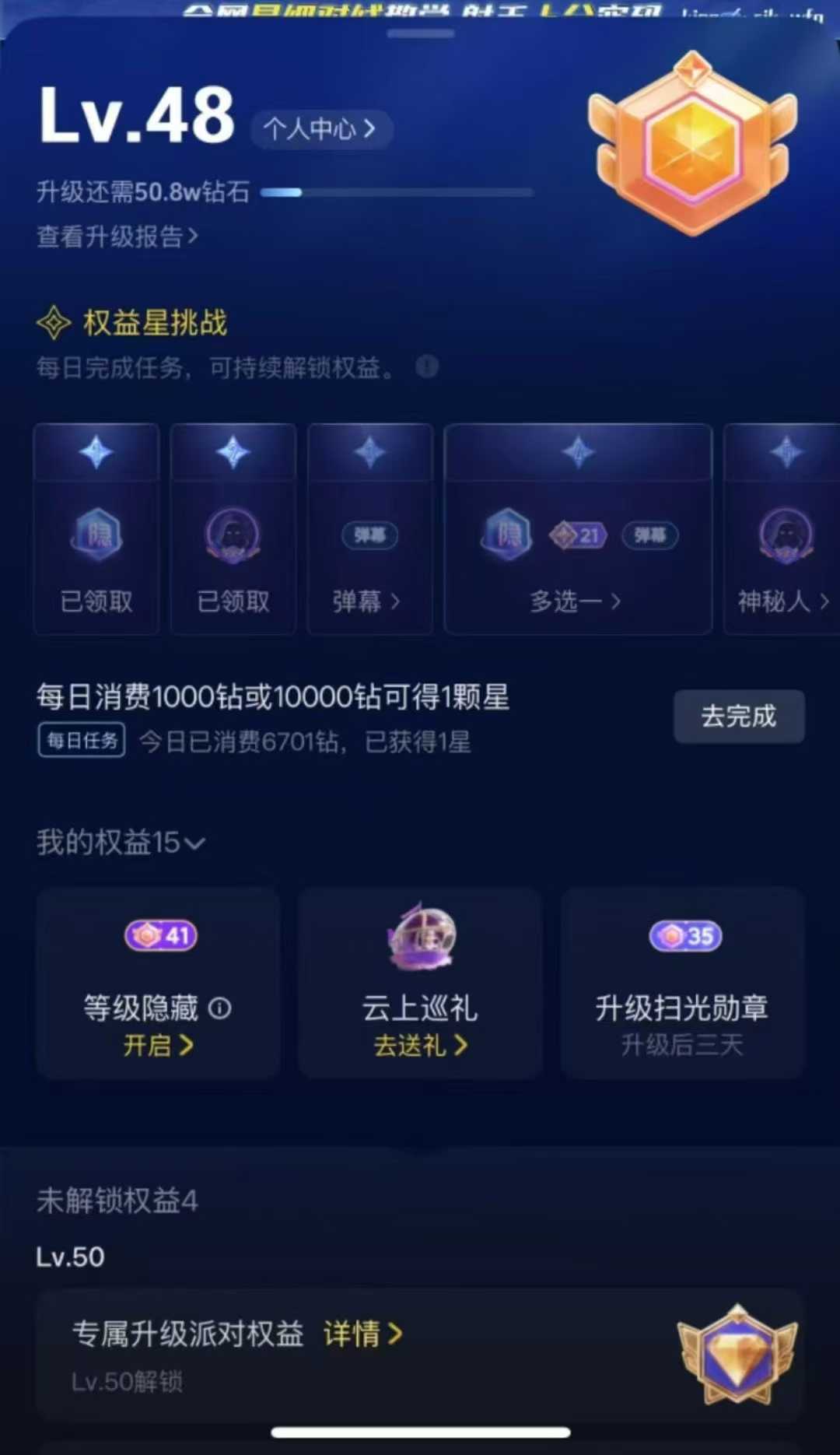Viewport: 840px width, 1455px height.
Task: Open the info icon beside the 权益星挑战 description
Action: coord(427,366)
